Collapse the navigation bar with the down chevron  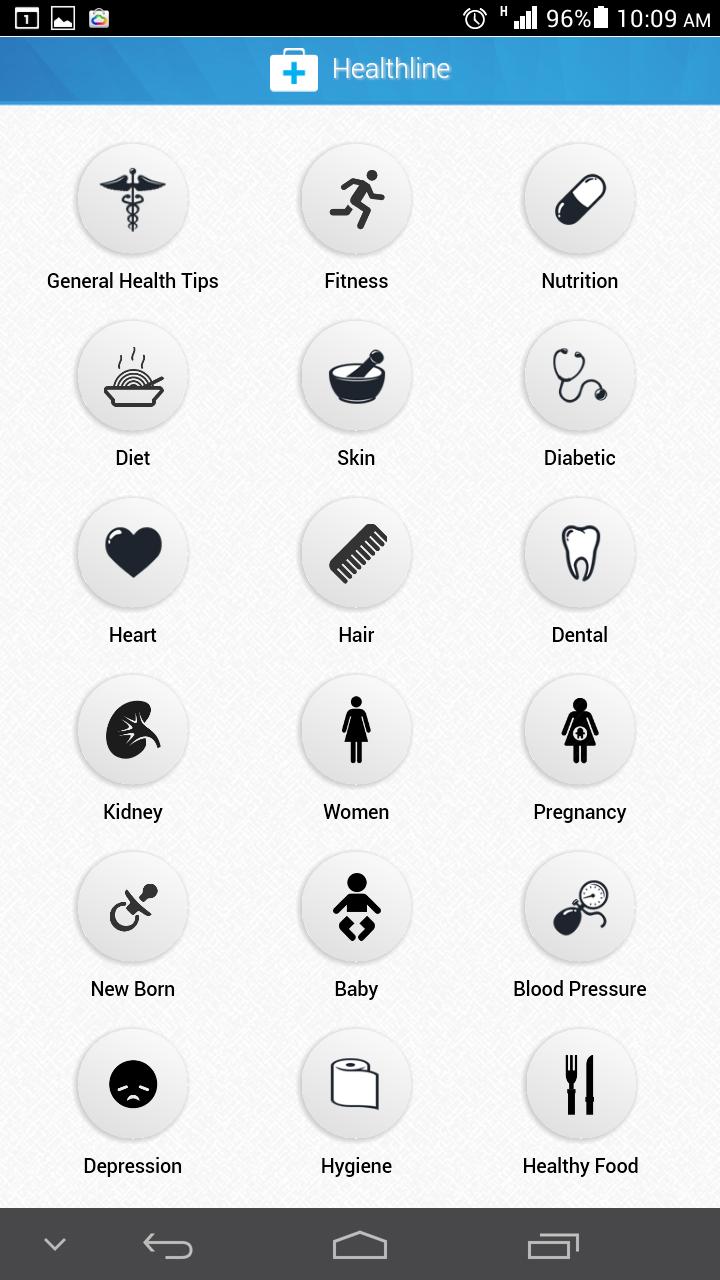(54, 1243)
